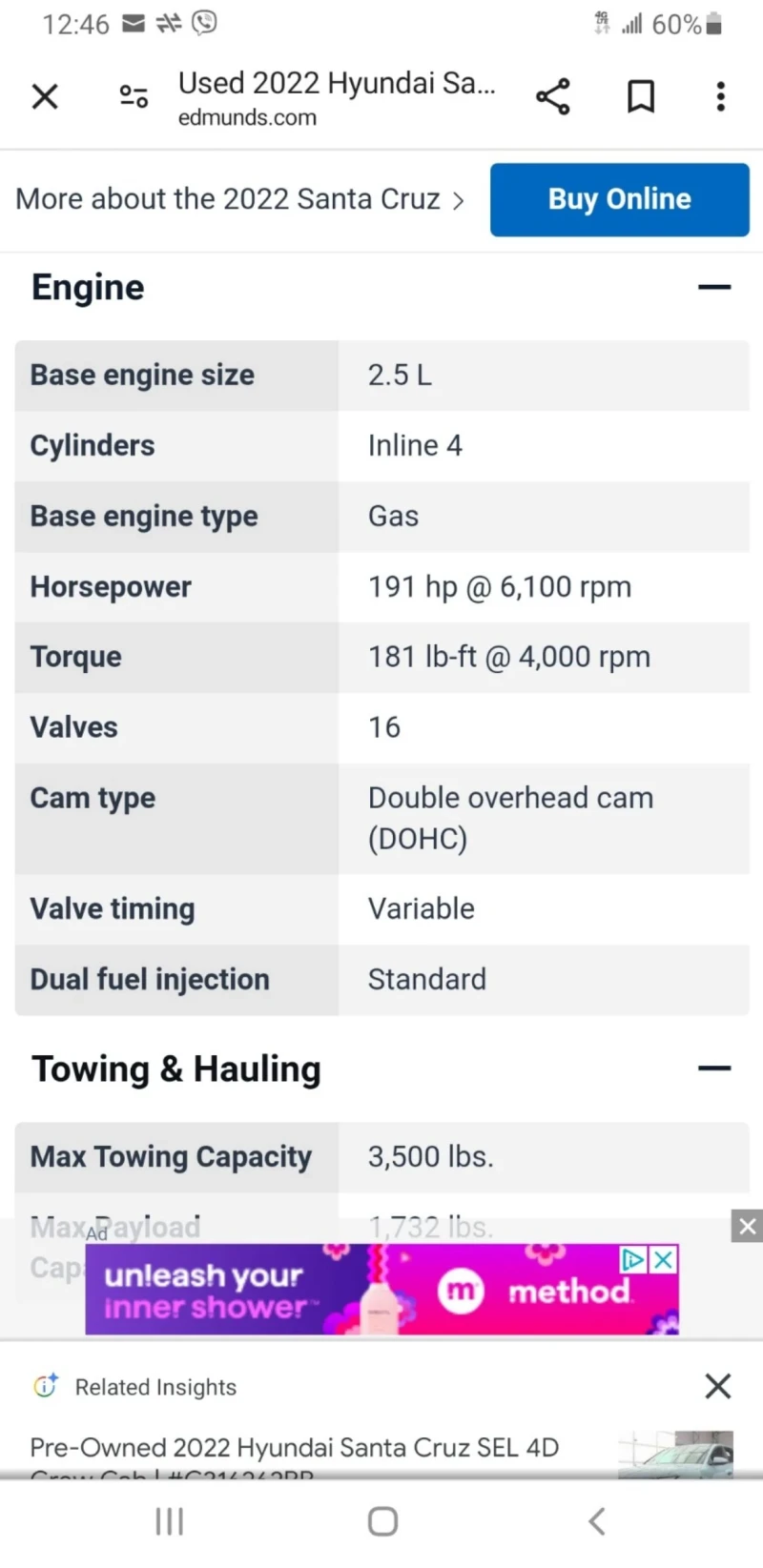Bookmark this page

click(640, 96)
